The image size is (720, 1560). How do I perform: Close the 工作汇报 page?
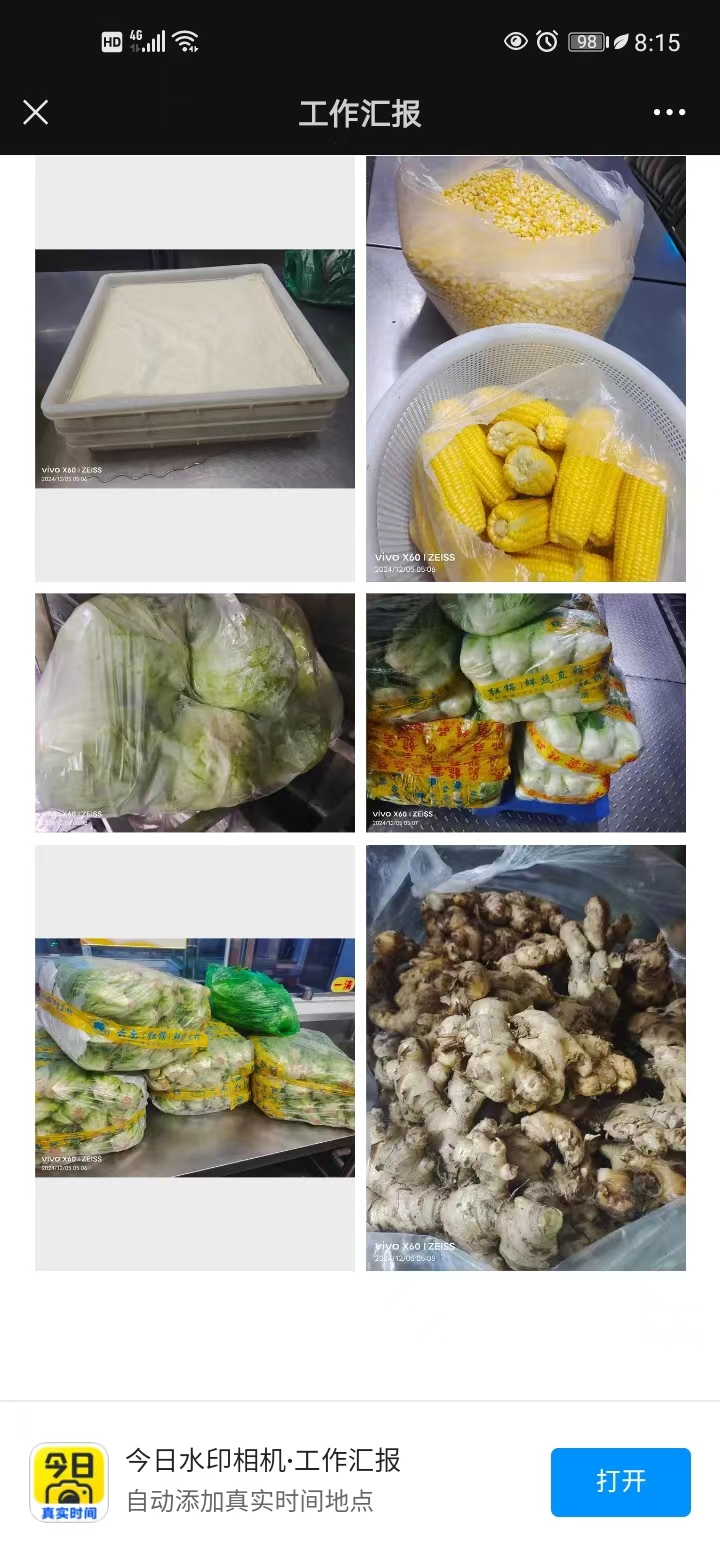(x=36, y=112)
